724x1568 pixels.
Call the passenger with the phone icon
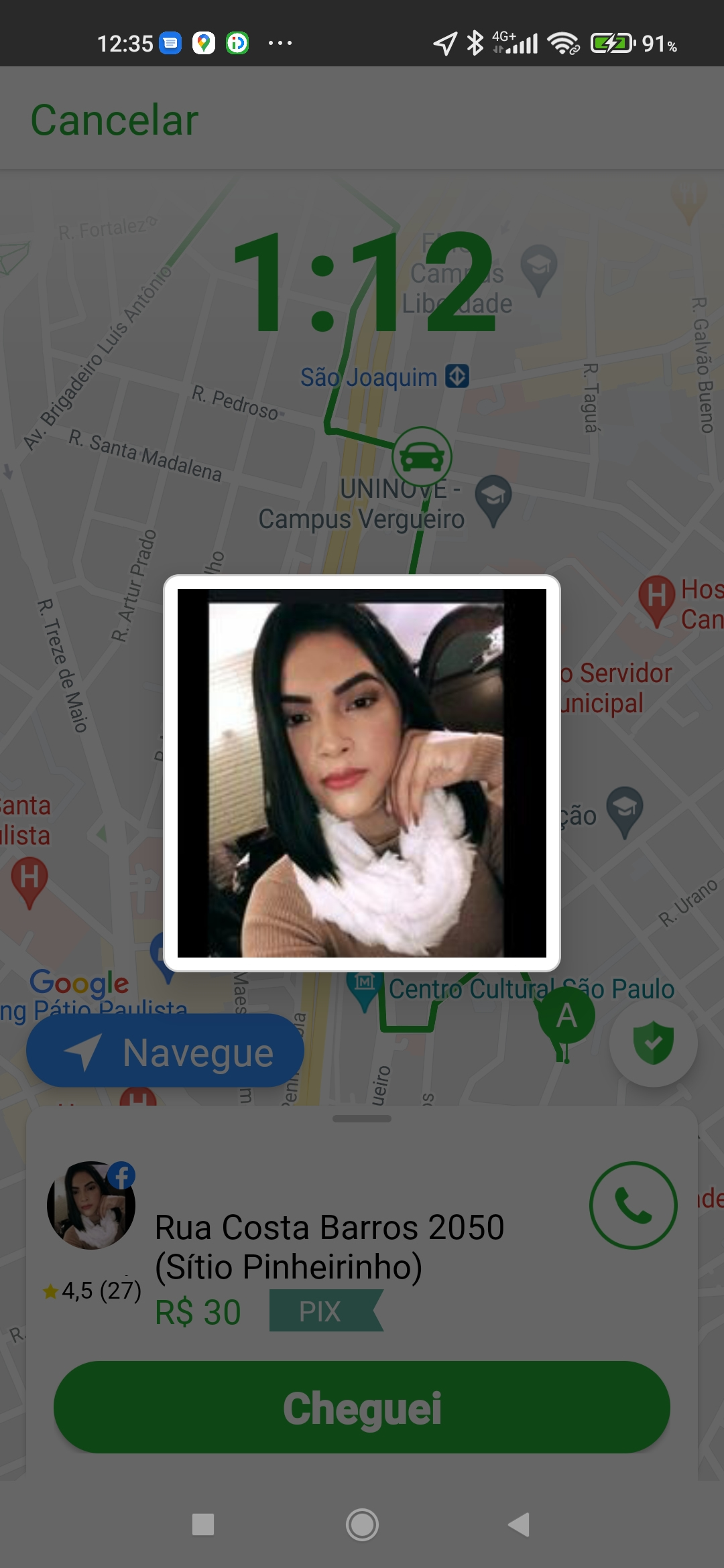click(633, 1205)
